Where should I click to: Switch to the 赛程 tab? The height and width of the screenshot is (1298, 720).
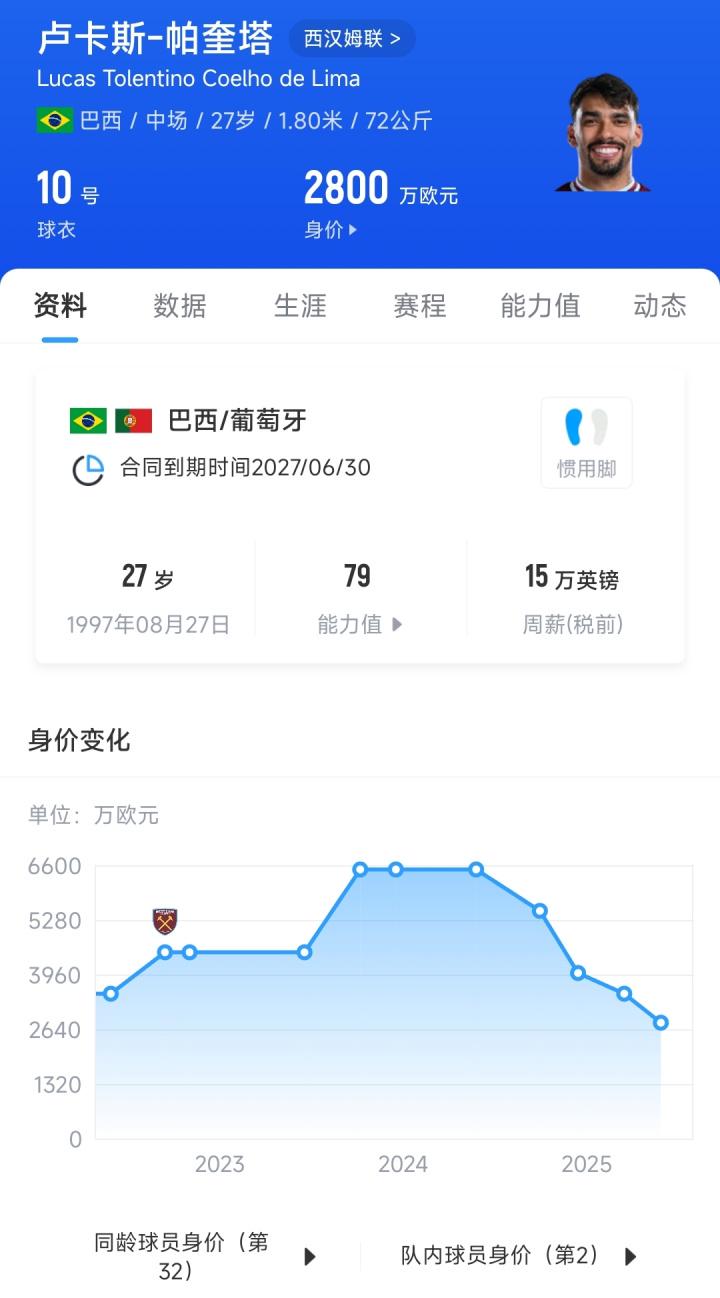[x=419, y=306]
